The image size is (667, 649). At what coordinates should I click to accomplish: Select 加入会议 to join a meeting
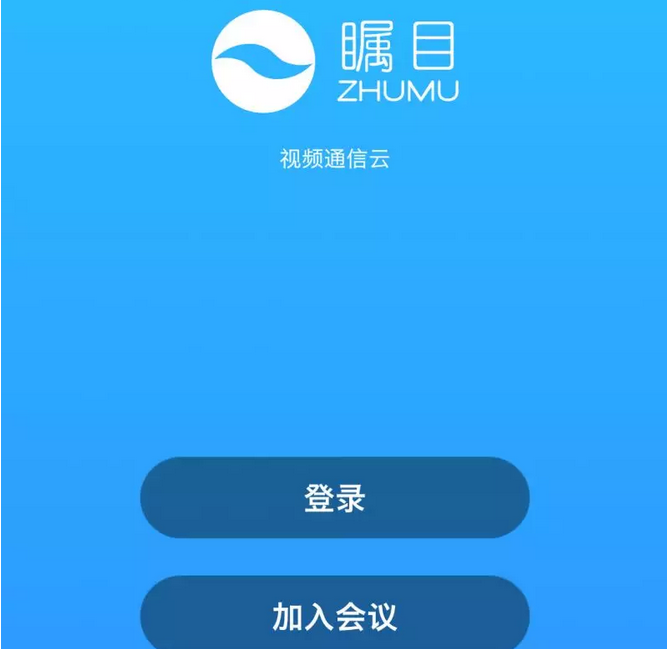pos(334,614)
